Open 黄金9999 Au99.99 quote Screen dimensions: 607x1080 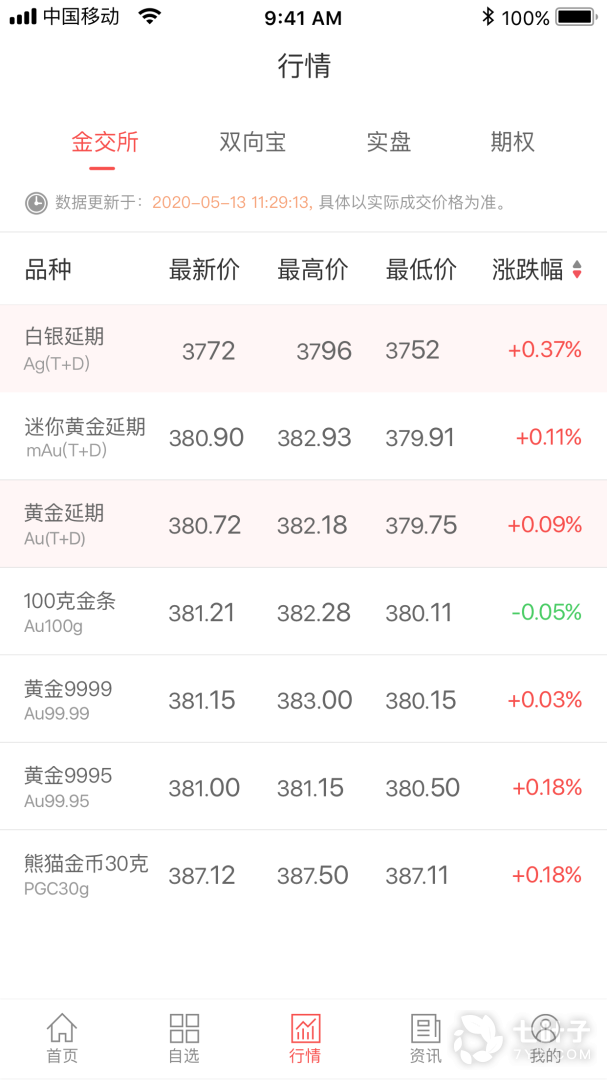click(x=303, y=699)
